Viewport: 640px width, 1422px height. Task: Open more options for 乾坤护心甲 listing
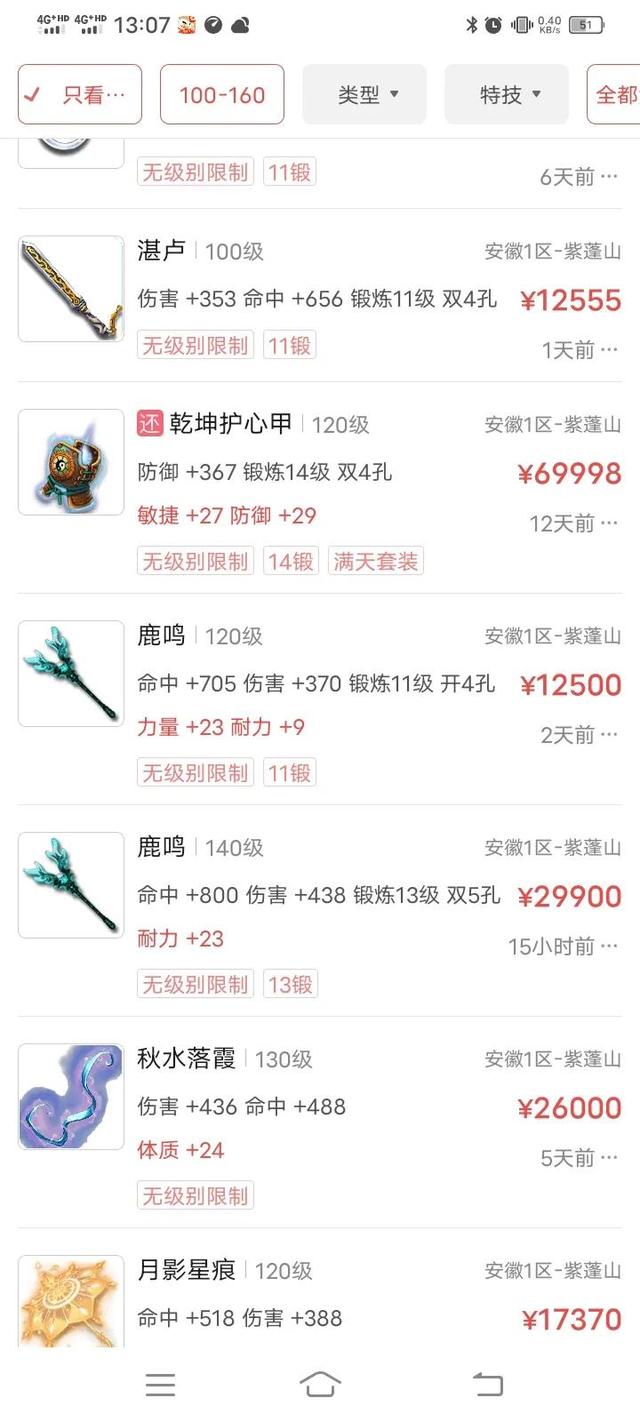click(609, 523)
